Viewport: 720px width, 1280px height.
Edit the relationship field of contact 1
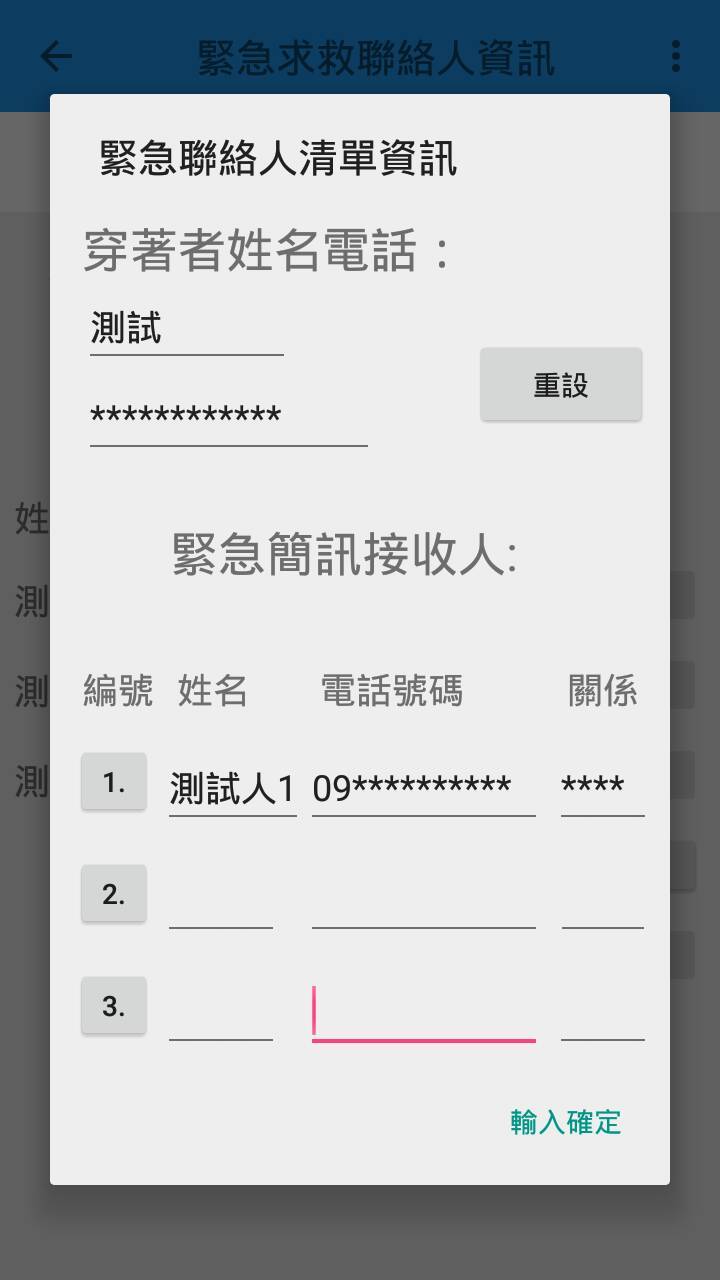(x=602, y=788)
